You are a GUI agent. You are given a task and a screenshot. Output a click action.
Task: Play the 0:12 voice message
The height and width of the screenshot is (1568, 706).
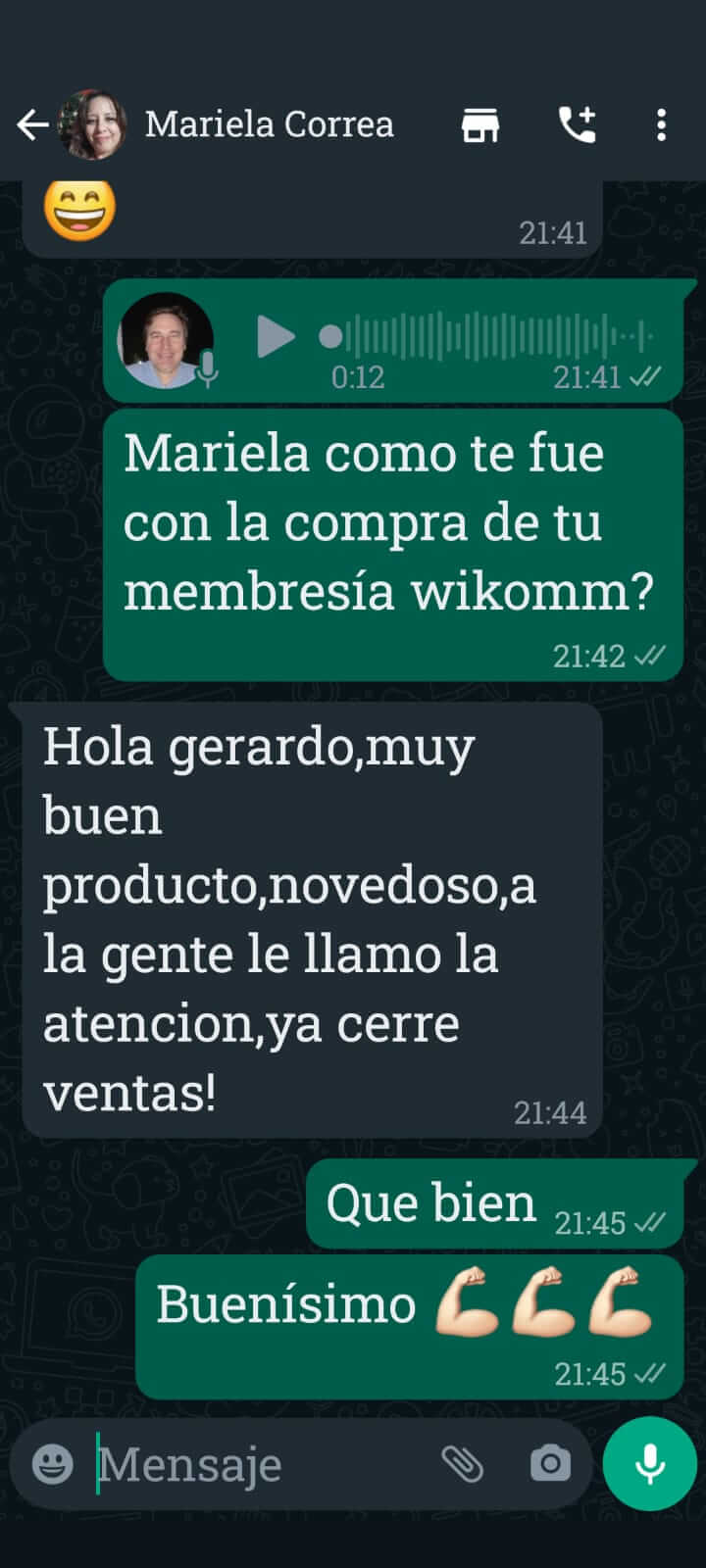click(275, 337)
